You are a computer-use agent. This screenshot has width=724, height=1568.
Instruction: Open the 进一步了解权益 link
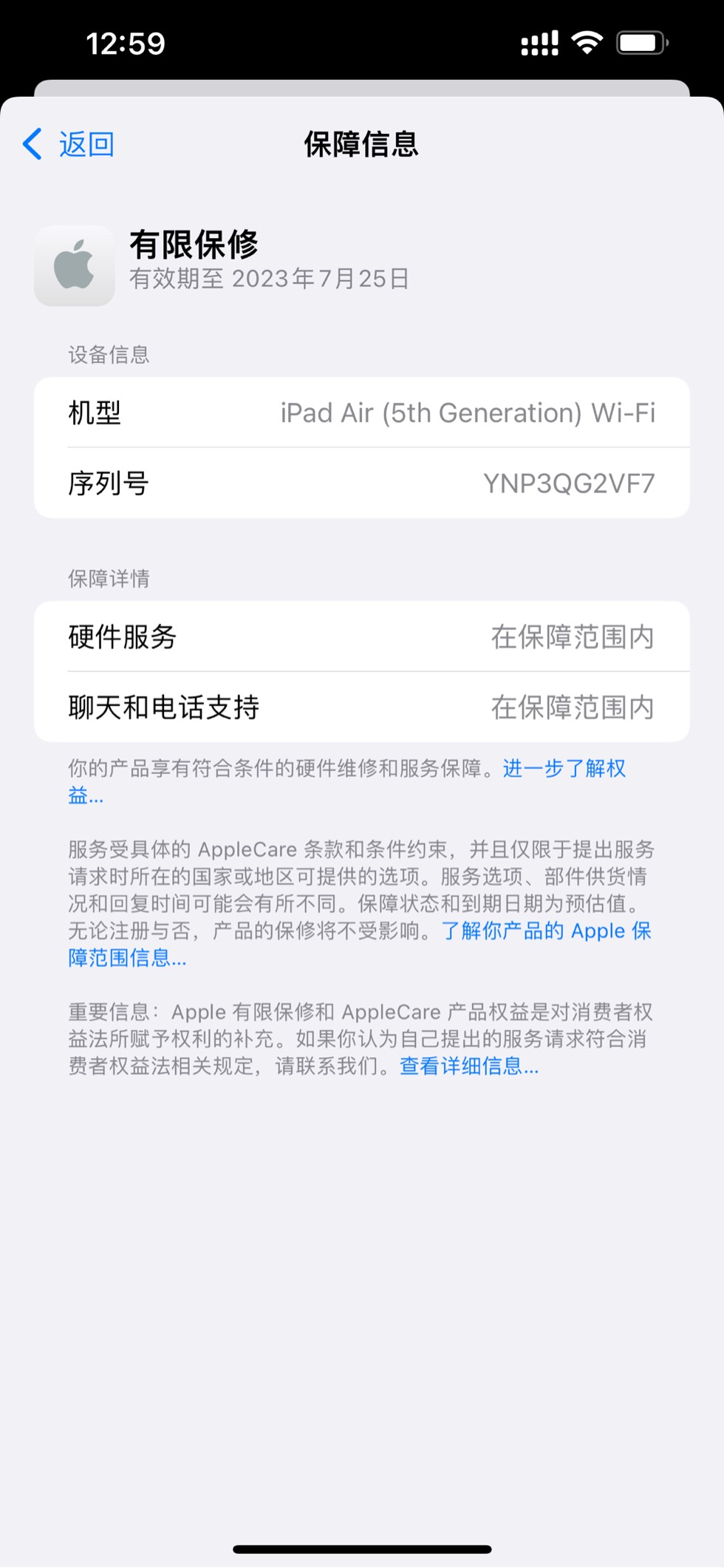tap(564, 769)
